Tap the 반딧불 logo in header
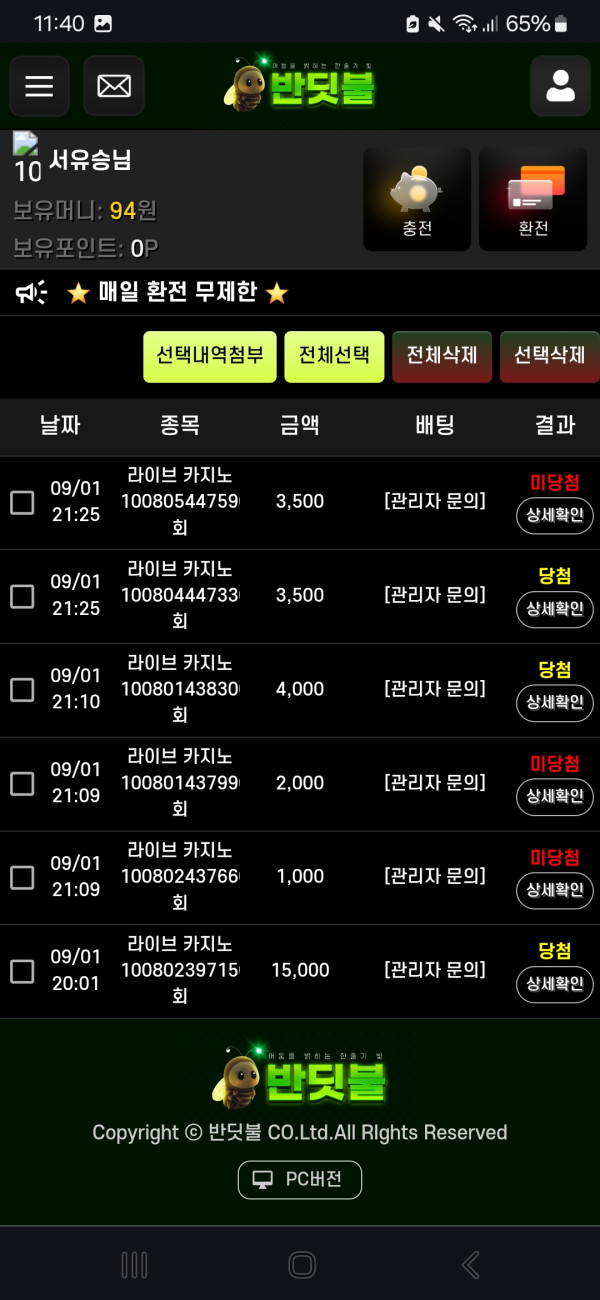 300,86
